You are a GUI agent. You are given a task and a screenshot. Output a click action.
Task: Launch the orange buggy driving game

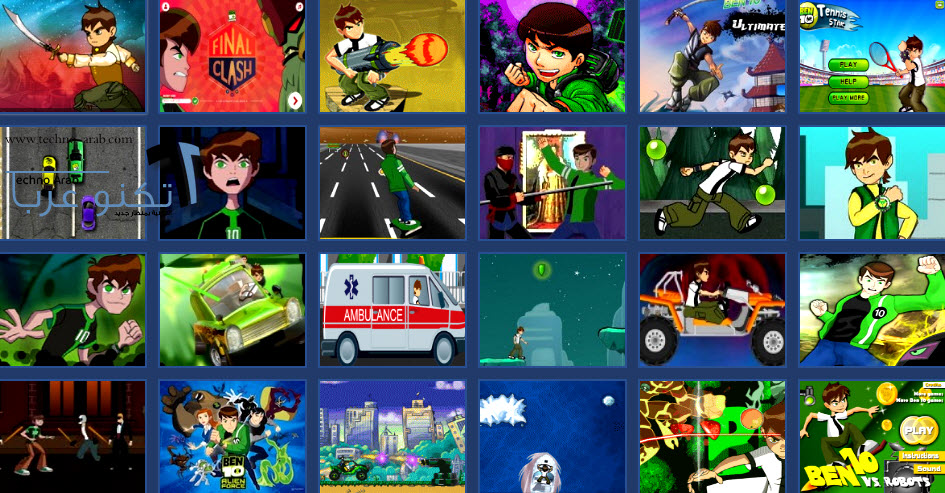coord(712,310)
